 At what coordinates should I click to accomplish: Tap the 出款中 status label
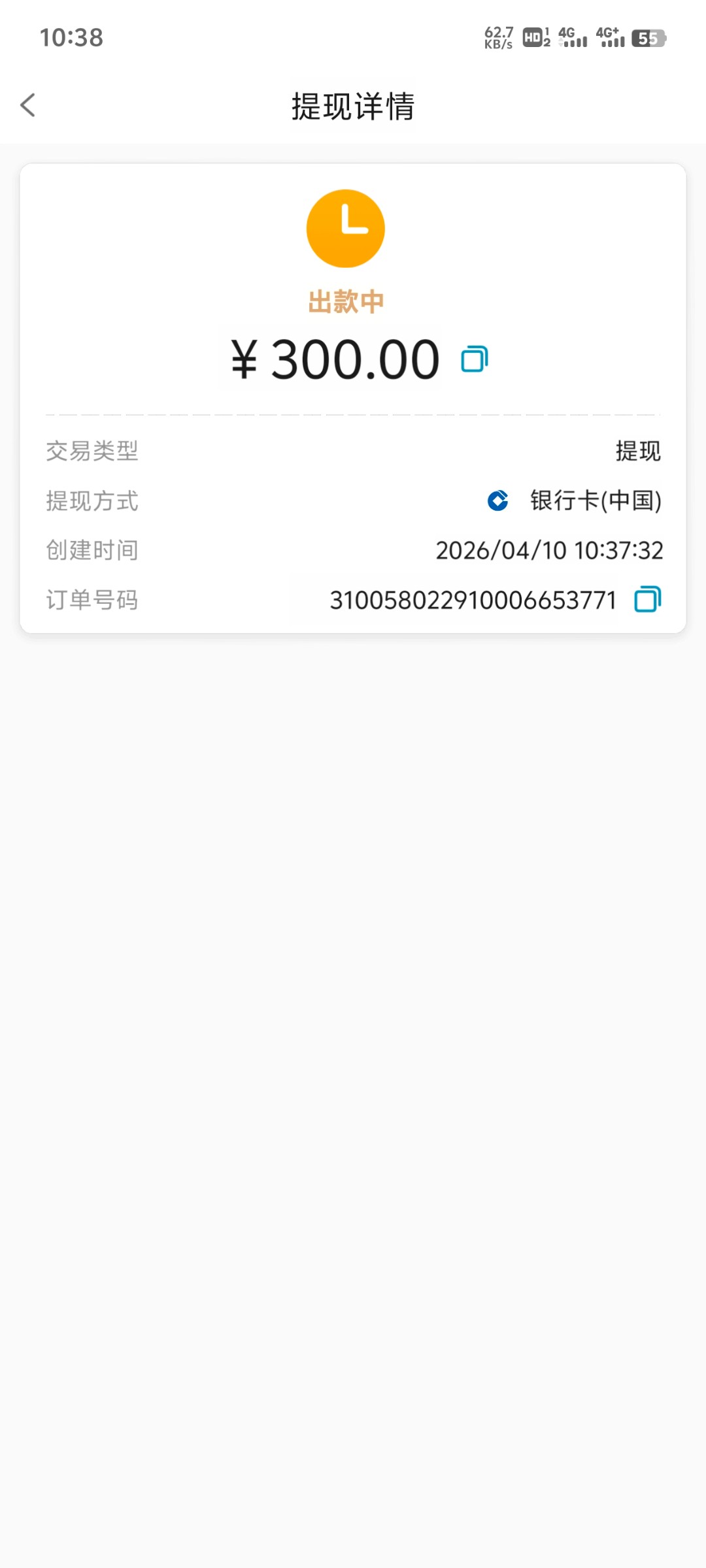[345, 301]
